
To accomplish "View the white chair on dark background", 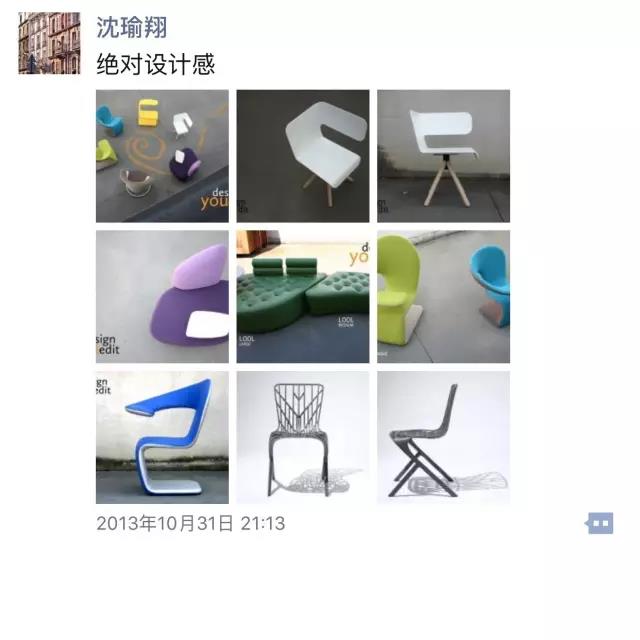I will (303, 156).
